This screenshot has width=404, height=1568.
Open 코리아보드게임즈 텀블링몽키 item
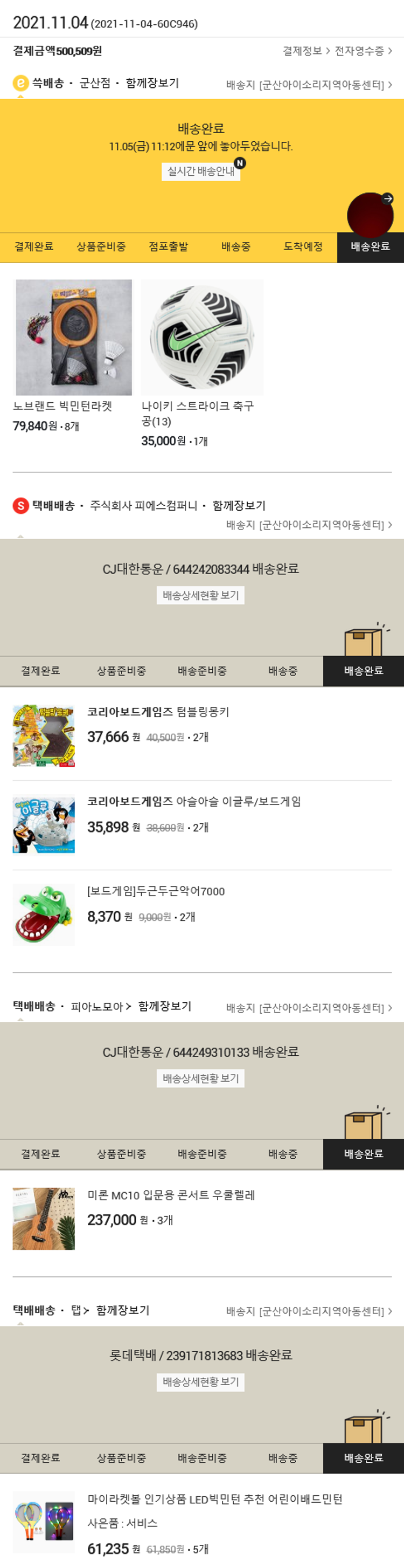point(158,712)
